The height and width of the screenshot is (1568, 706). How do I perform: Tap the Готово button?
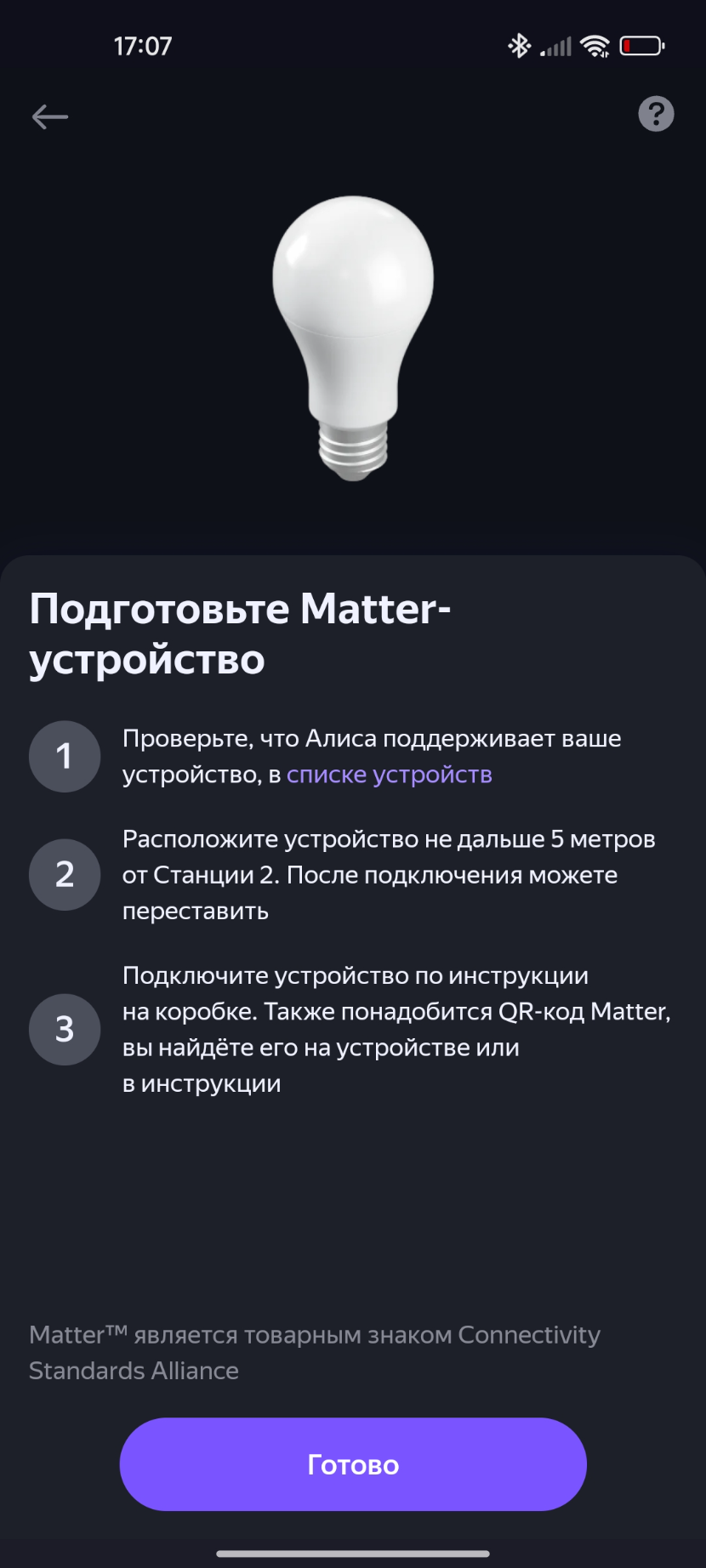coord(353,1464)
